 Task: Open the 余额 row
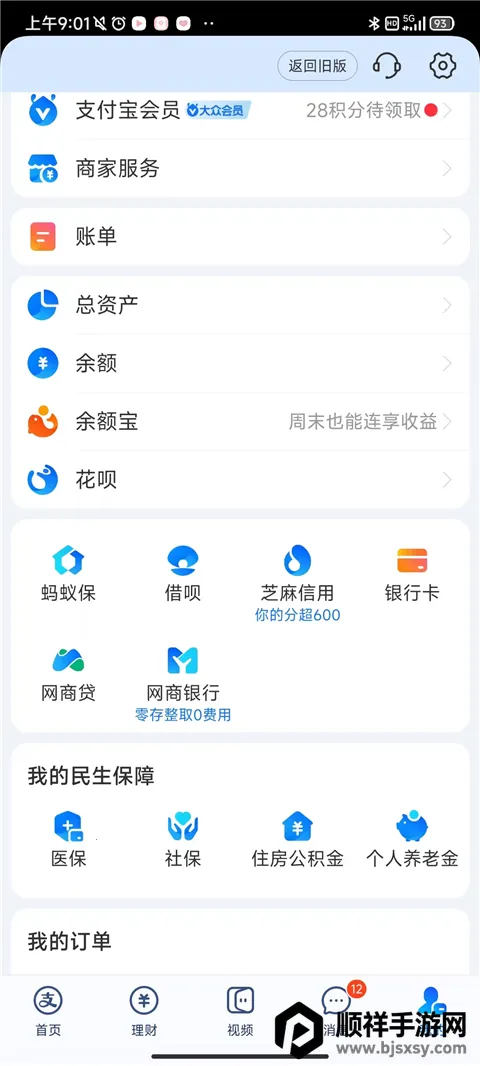pos(240,363)
